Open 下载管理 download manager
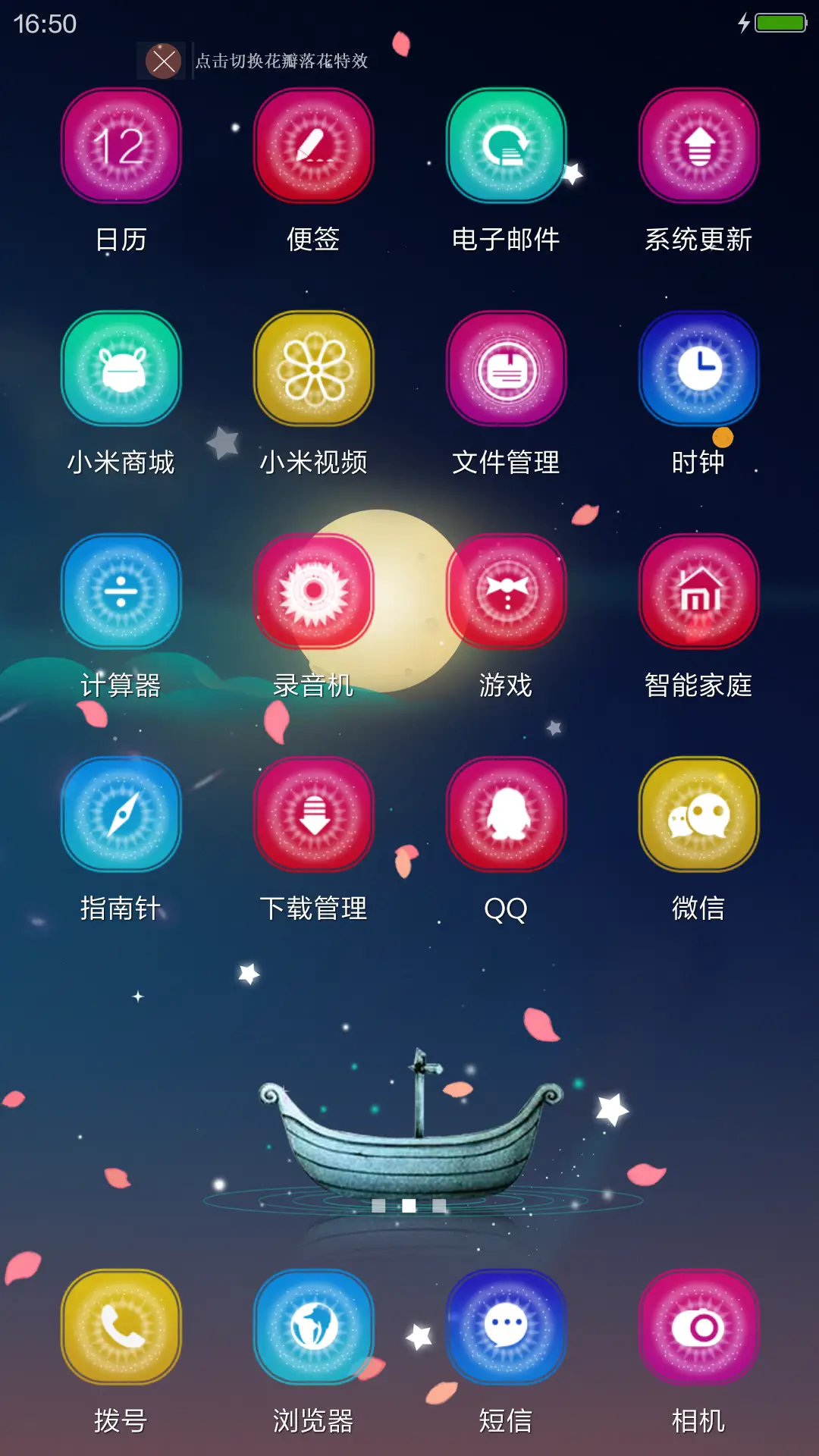 (314, 814)
